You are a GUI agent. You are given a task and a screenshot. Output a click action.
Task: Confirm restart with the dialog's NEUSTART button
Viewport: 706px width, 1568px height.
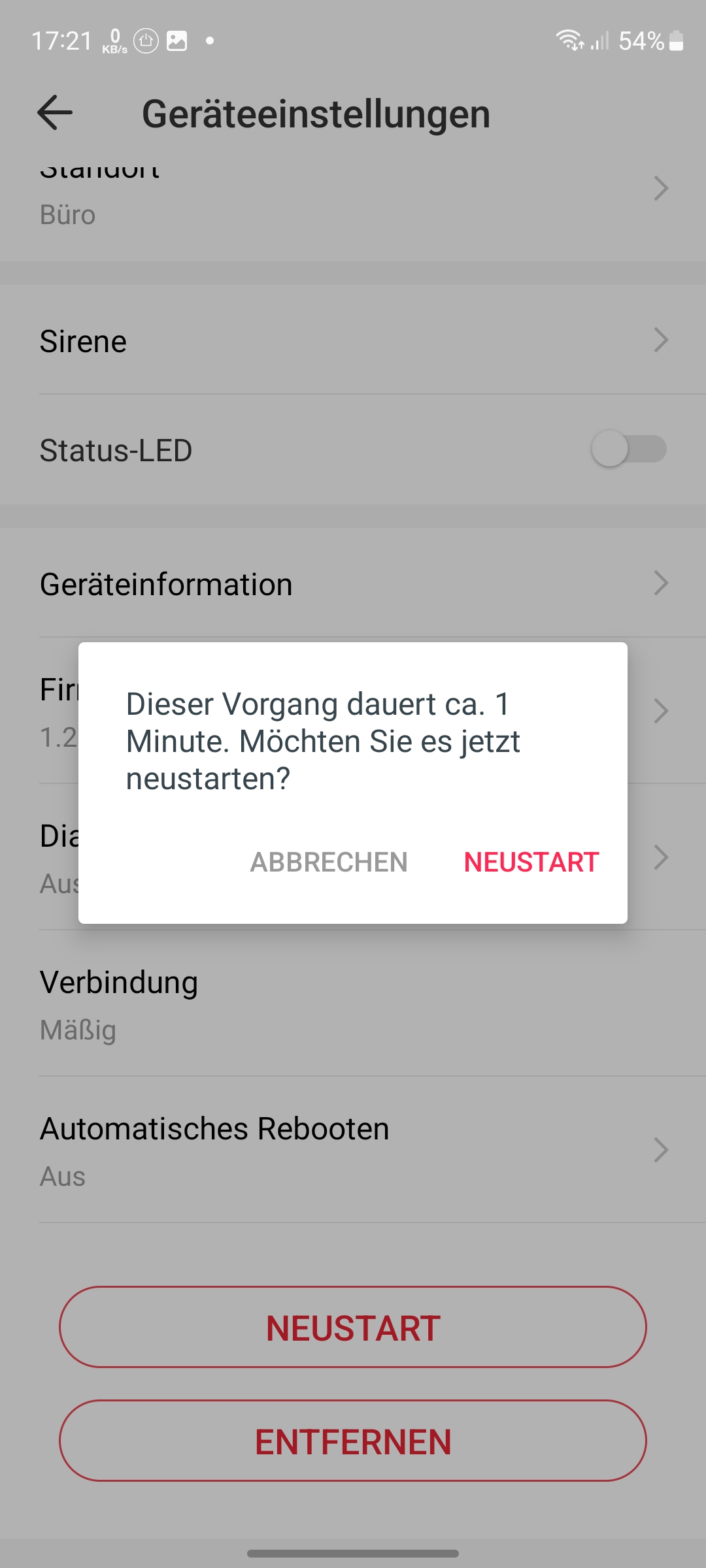coord(531,862)
